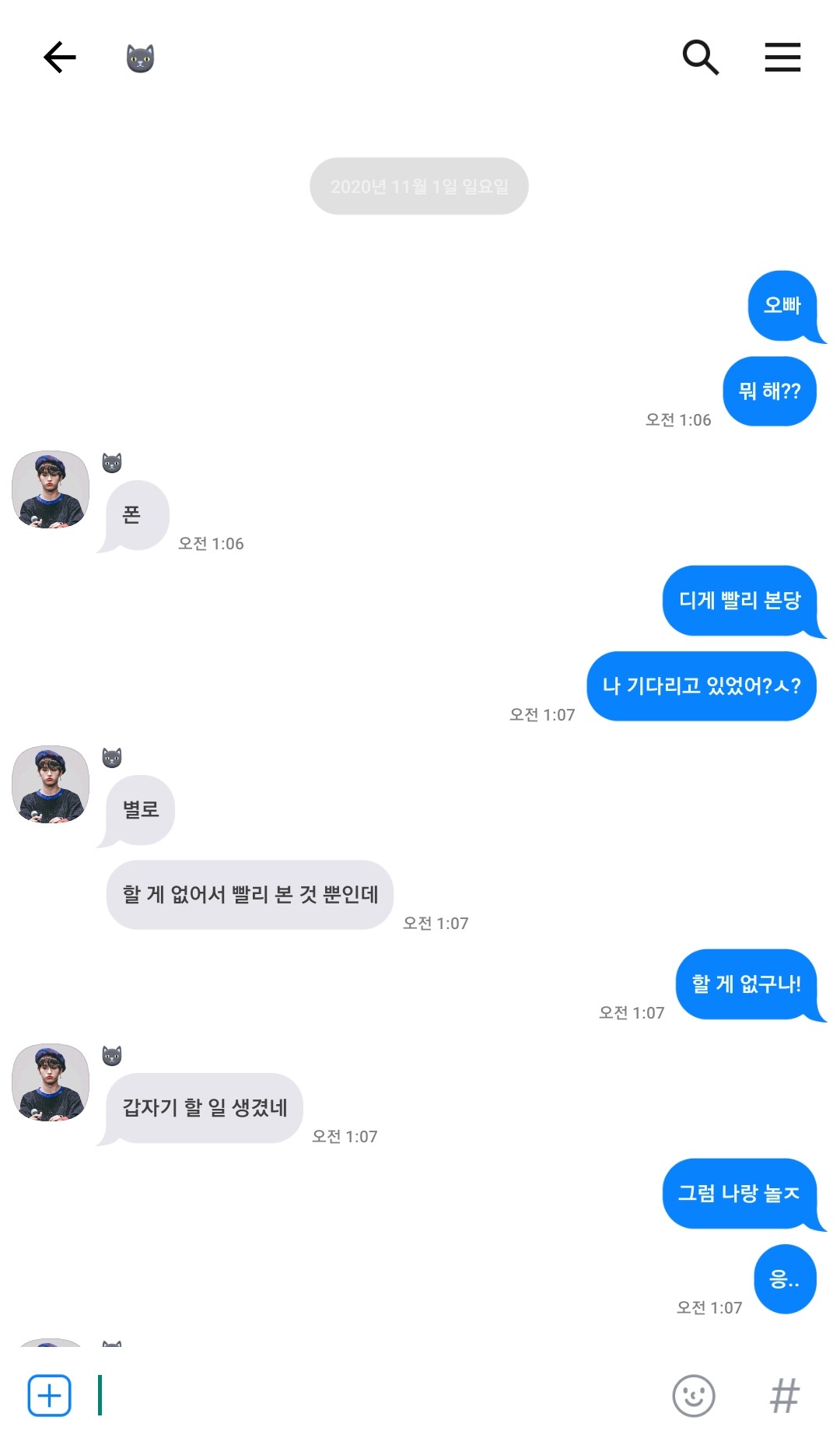
Task: Go back using the arrow icon
Action: point(60,58)
